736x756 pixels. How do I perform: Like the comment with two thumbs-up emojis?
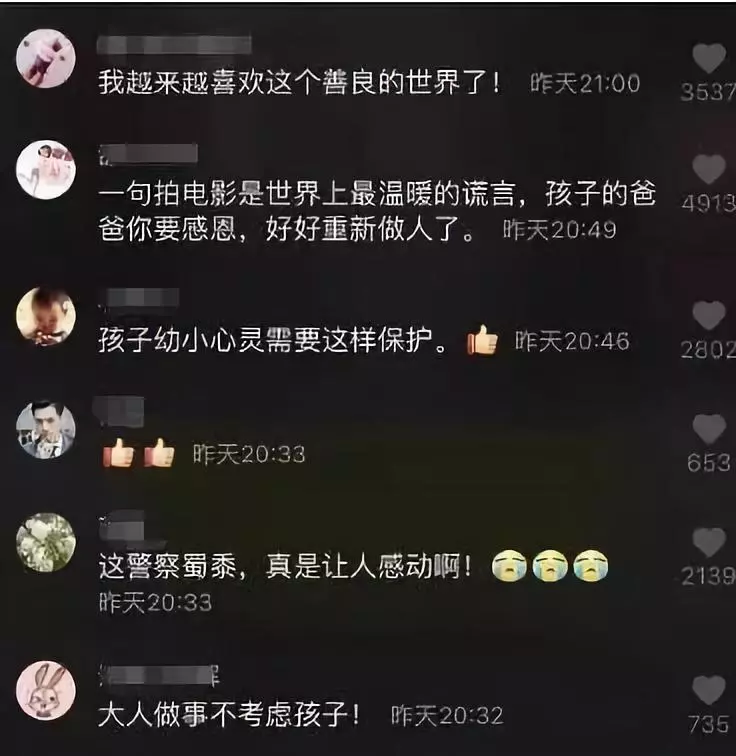coord(709,429)
